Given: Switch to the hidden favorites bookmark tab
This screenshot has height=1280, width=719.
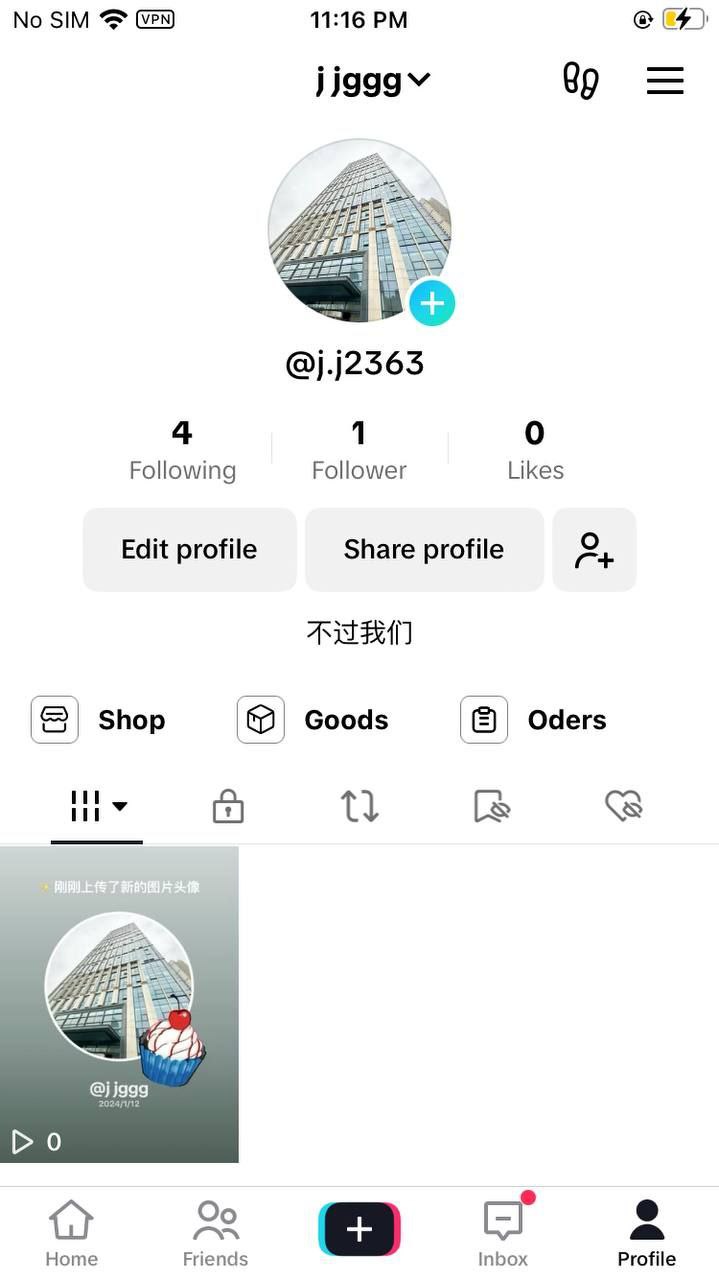Looking at the screenshot, I should pyautogui.click(x=491, y=806).
